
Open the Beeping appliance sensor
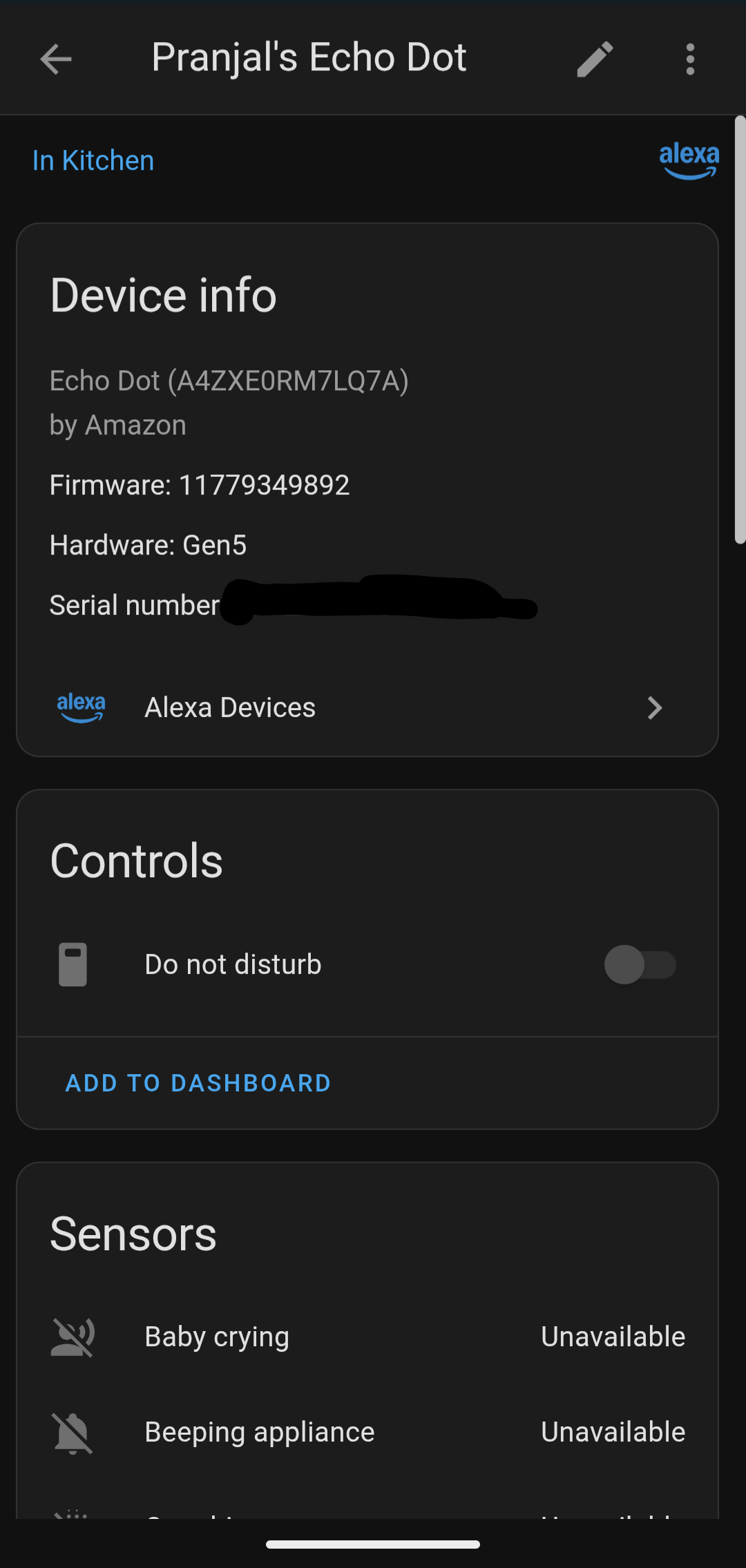(x=367, y=1432)
